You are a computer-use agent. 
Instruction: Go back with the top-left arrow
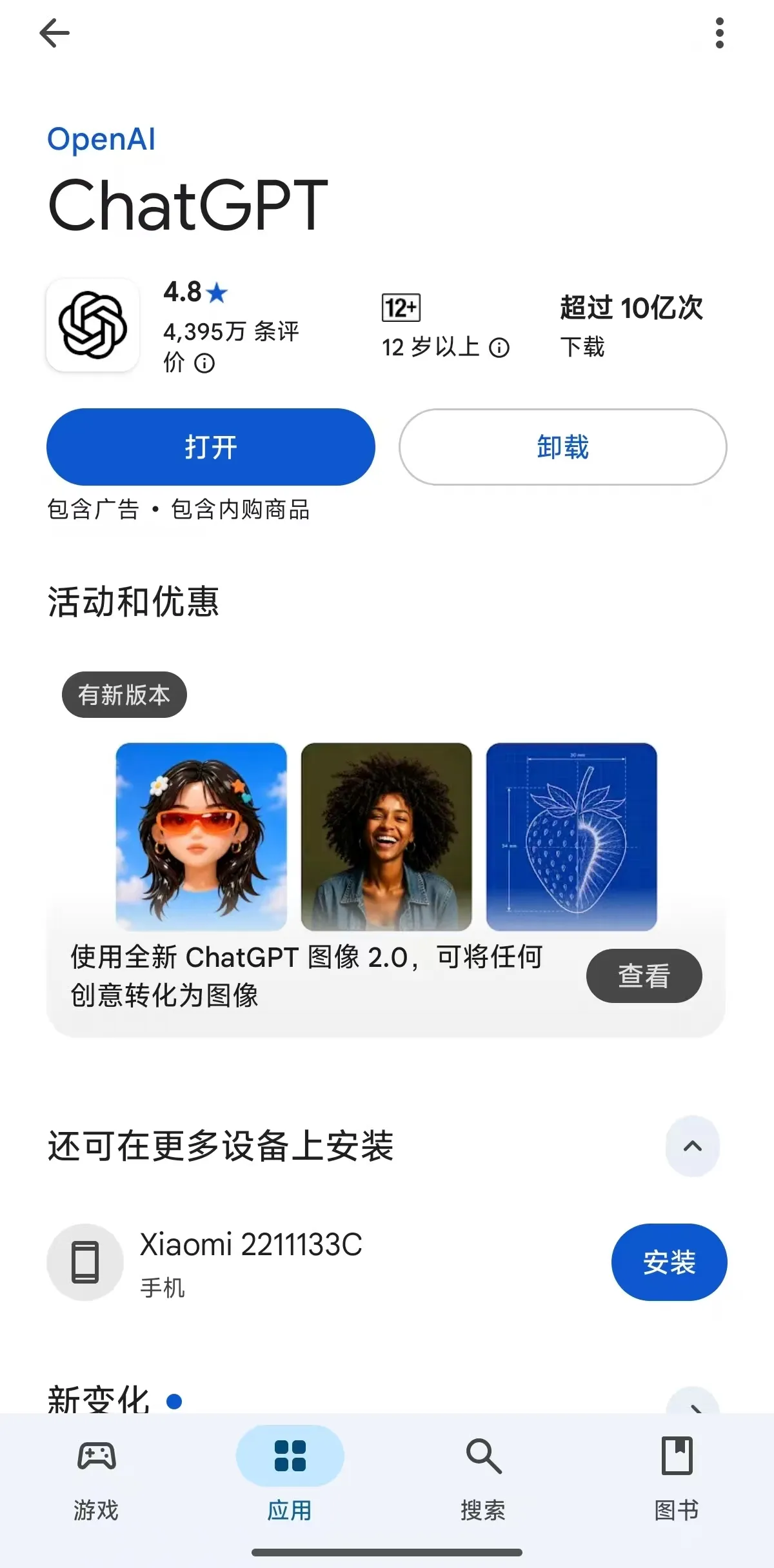(55, 33)
